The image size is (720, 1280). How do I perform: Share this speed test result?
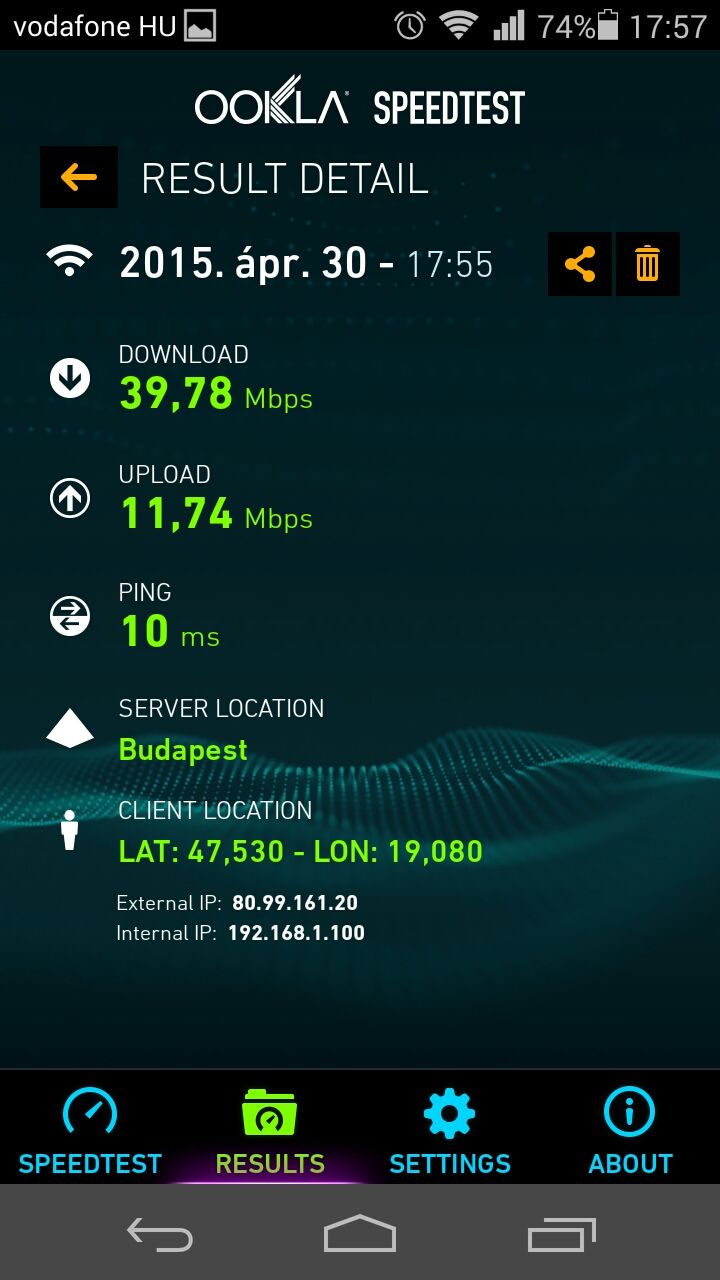coord(580,264)
